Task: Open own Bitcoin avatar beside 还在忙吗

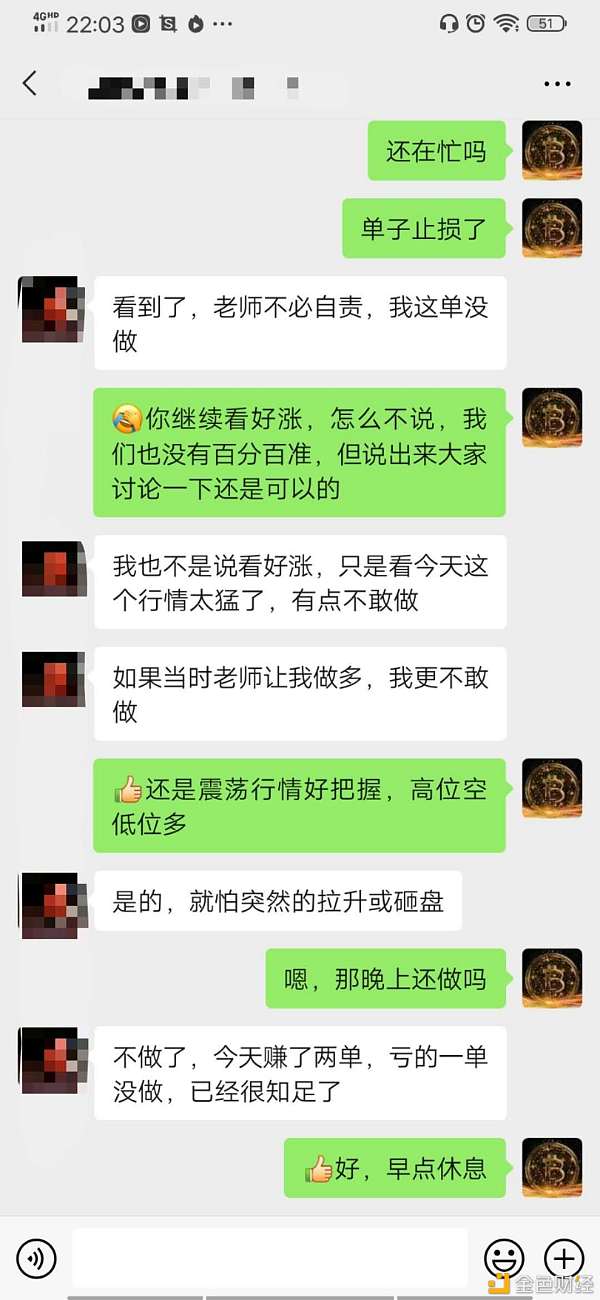Action: (x=552, y=150)
